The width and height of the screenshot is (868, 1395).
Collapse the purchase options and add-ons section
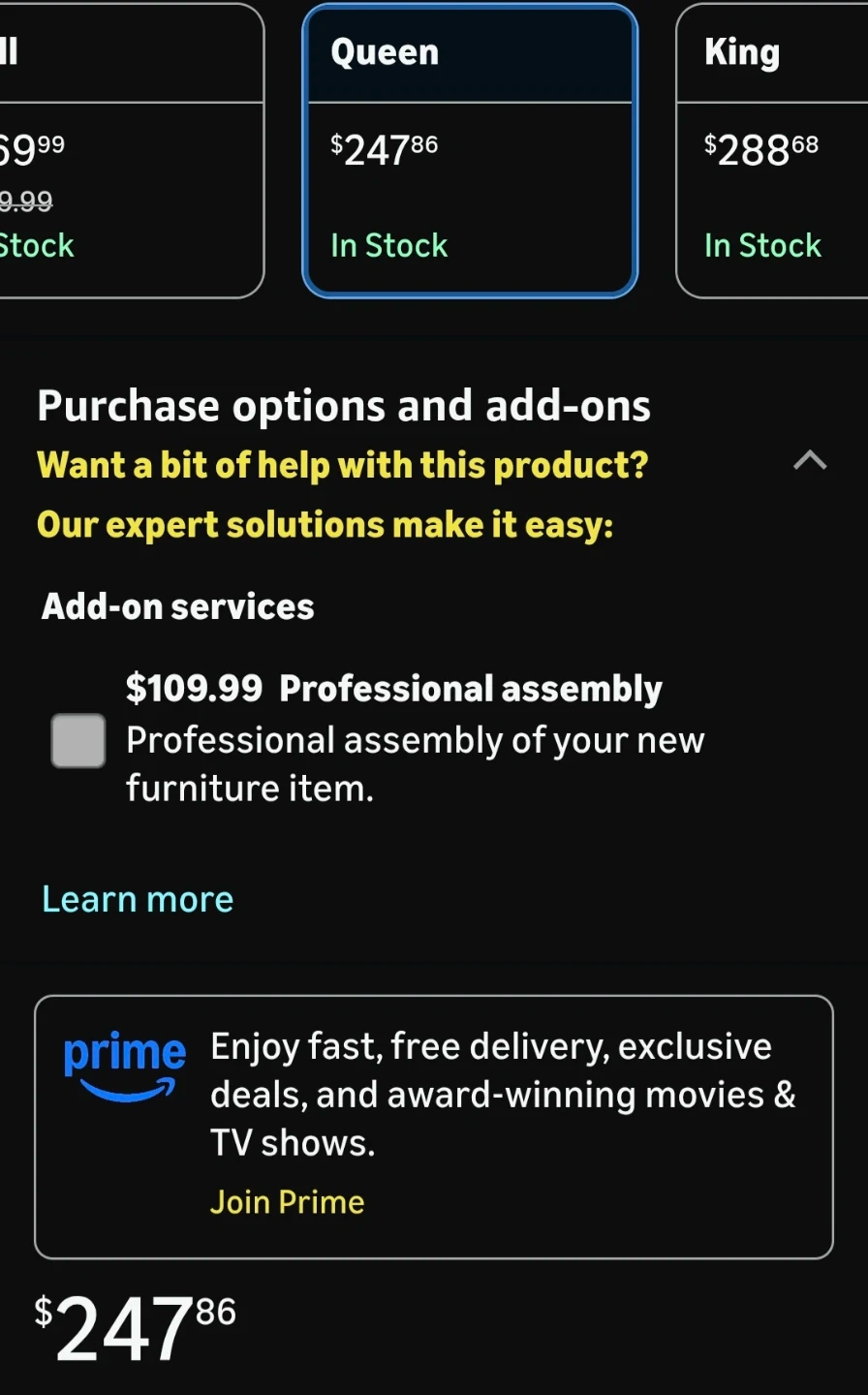click(810, 460)
